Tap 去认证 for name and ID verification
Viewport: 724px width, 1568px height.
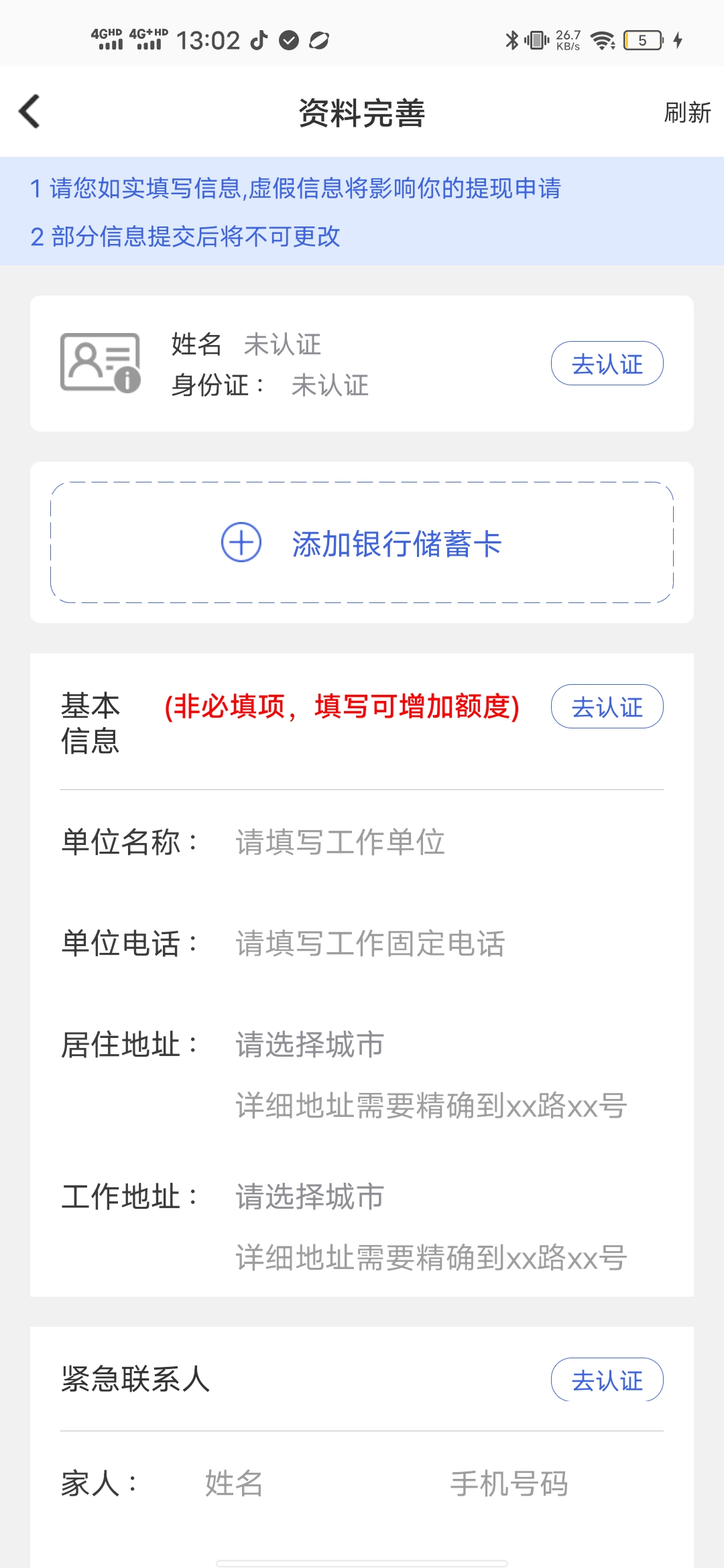pos(607,364)
